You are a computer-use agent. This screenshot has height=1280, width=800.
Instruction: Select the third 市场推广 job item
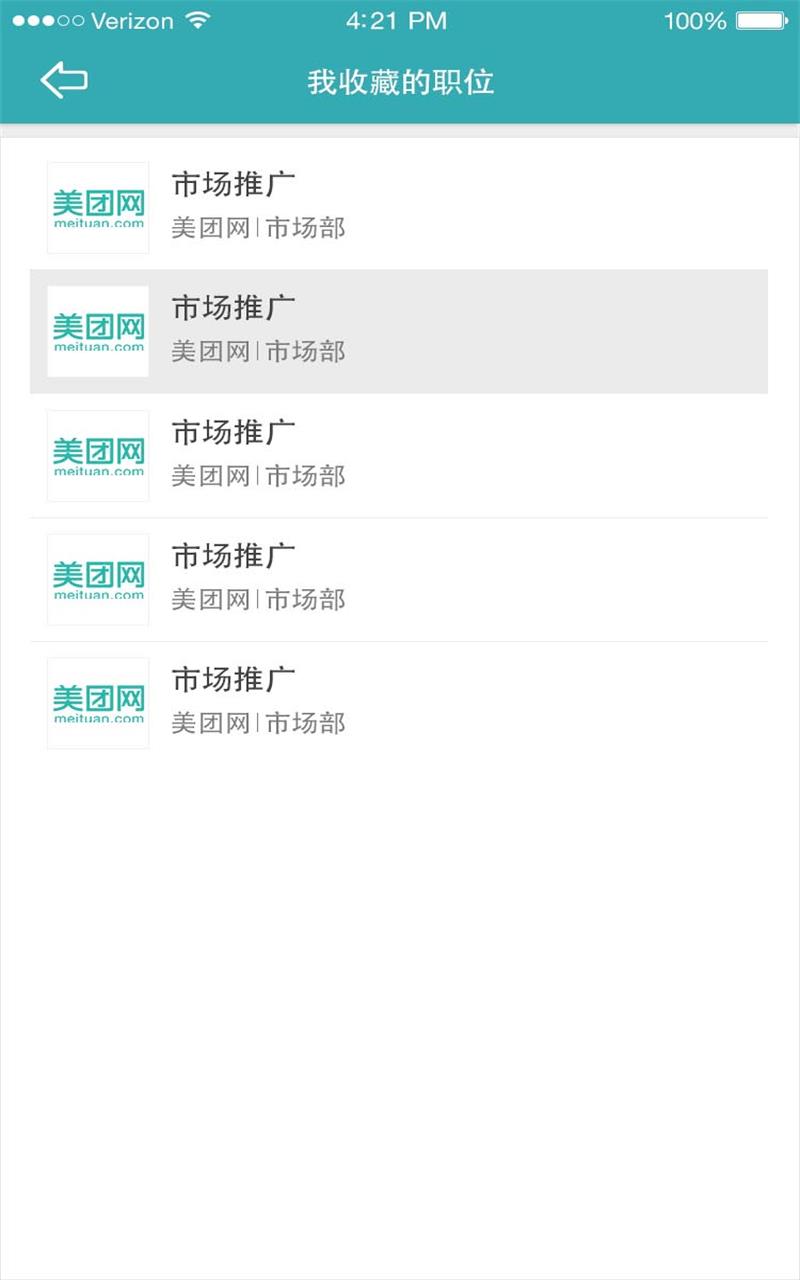tap(400, 455)
